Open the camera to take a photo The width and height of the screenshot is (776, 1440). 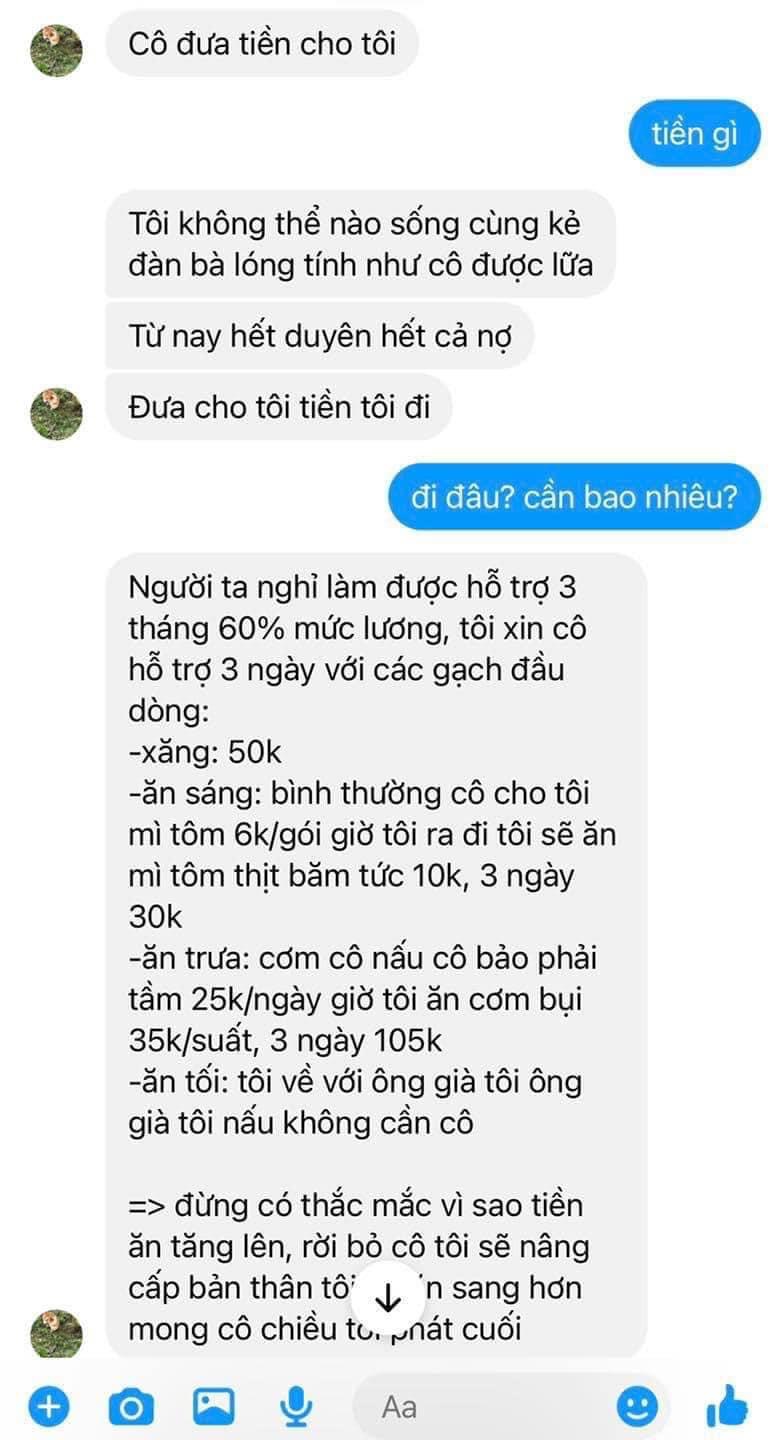pos(130,1408)
